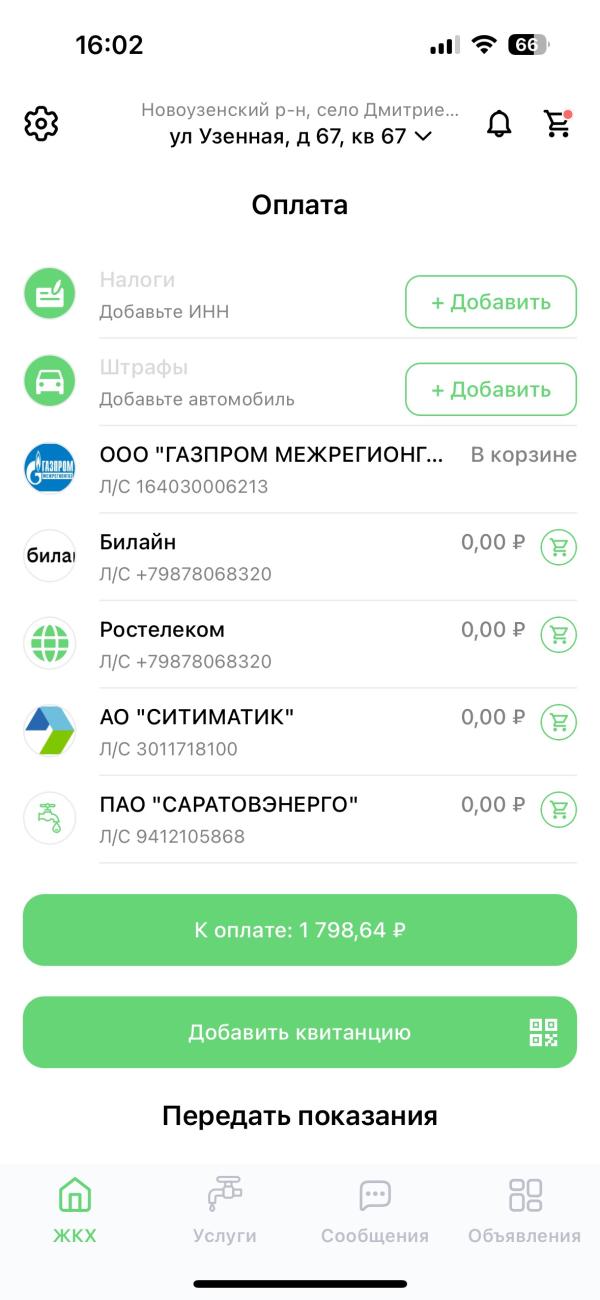
Task: Add Ростелеком to the cart
Action: click(558, 634)
